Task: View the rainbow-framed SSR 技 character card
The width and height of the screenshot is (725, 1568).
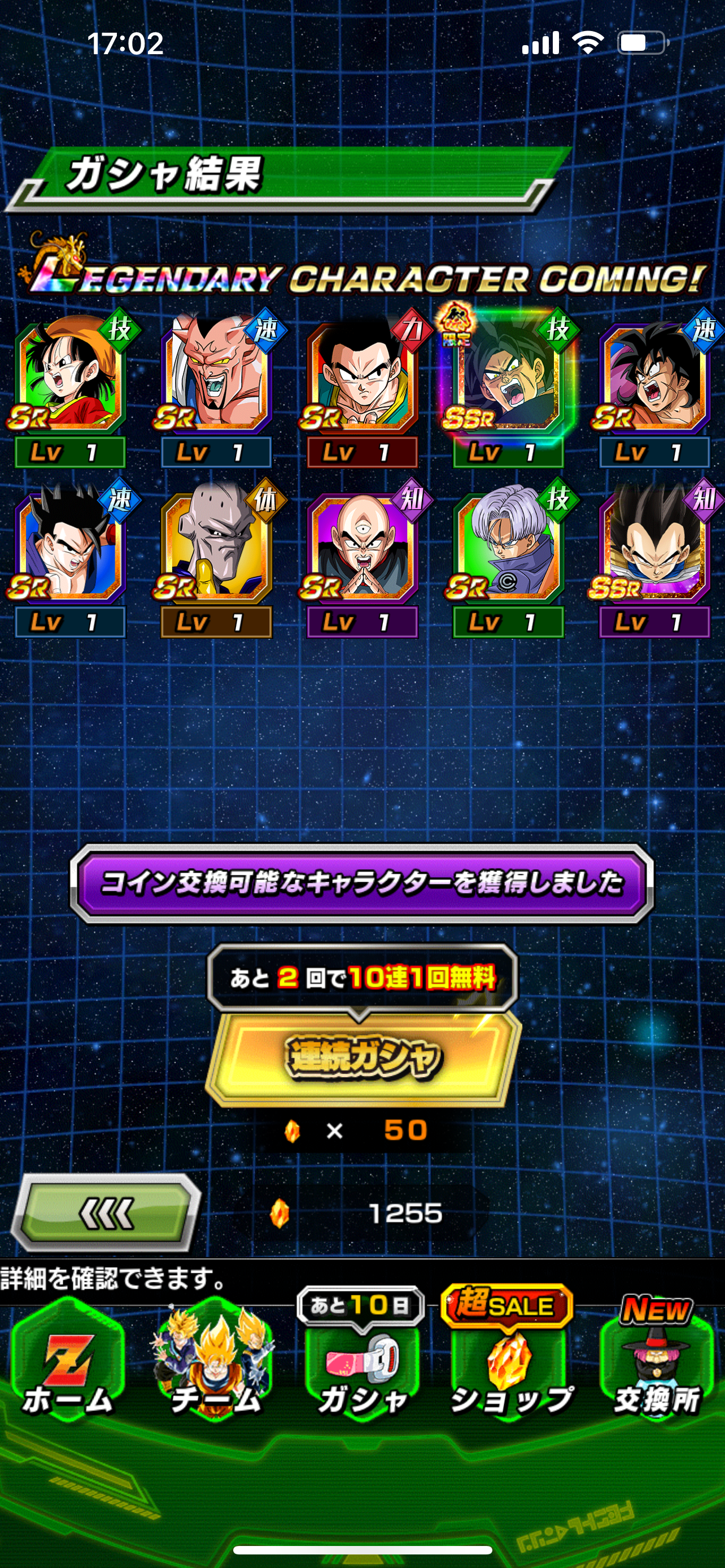Action: tap(506, 378)
